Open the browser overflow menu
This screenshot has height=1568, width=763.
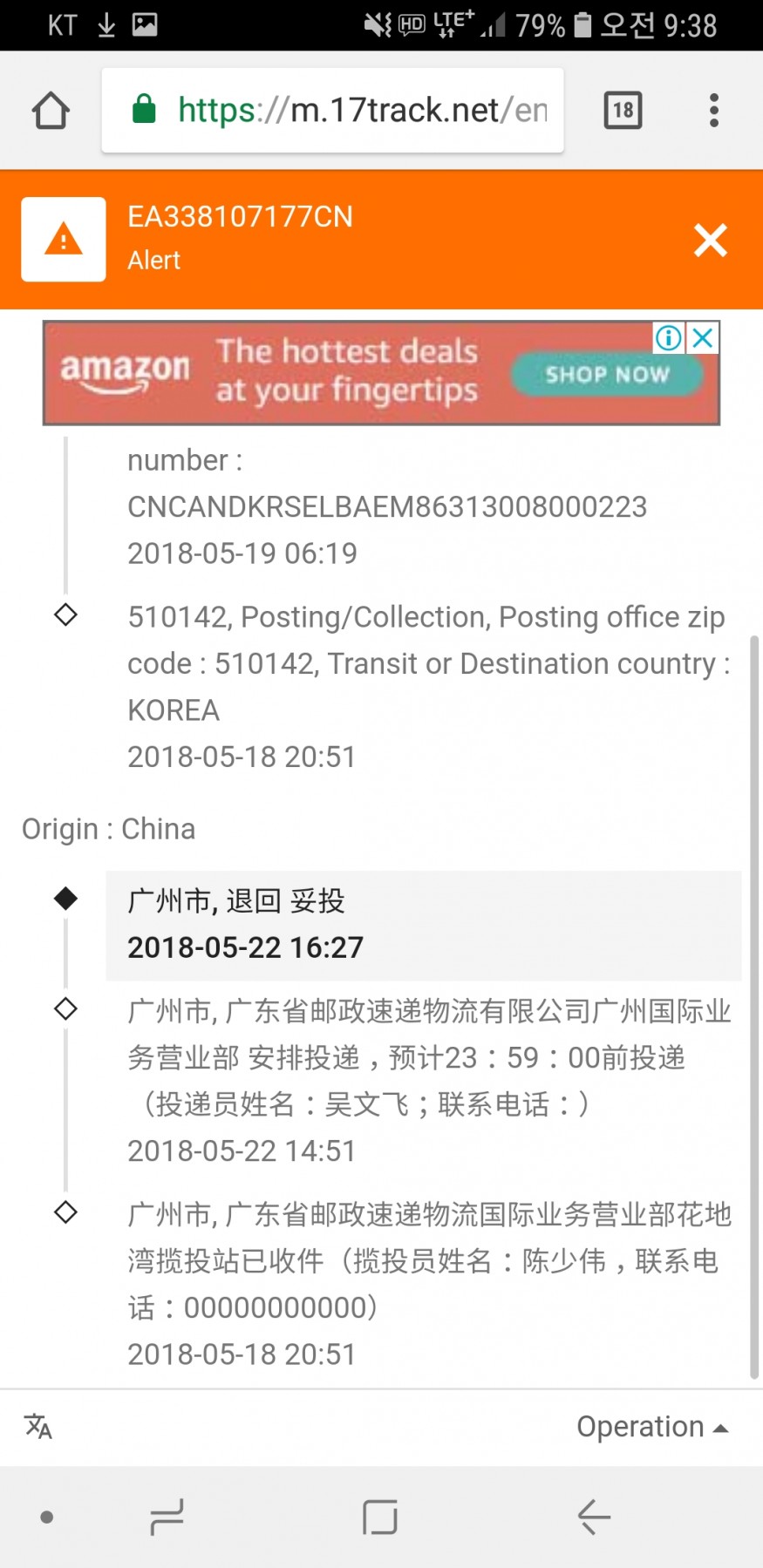pyautogui.click(x=713, y=111)
